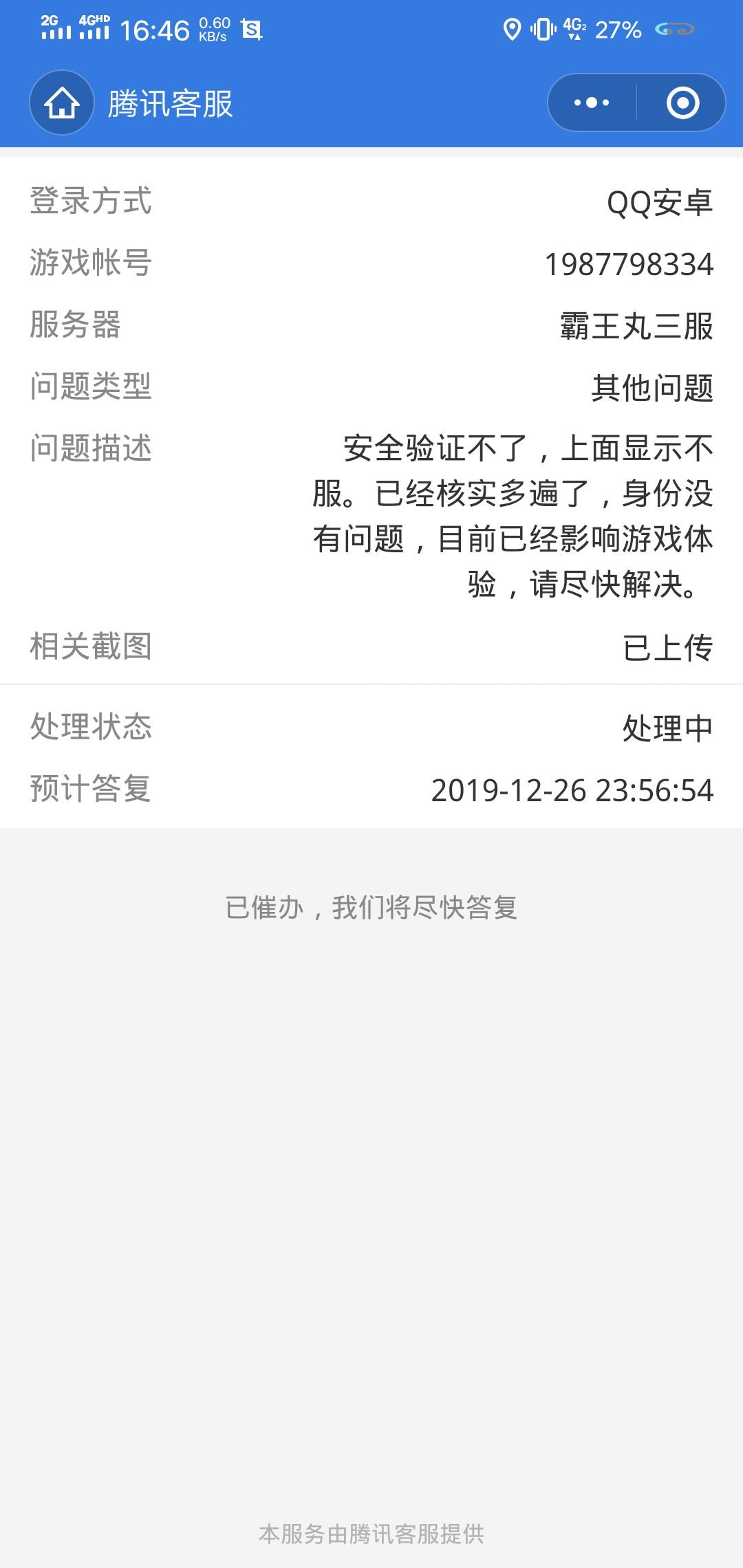Expand the 服务器 霸王丸三服 row
This screenshot has height=1568, width=743.
pos(636,325)
